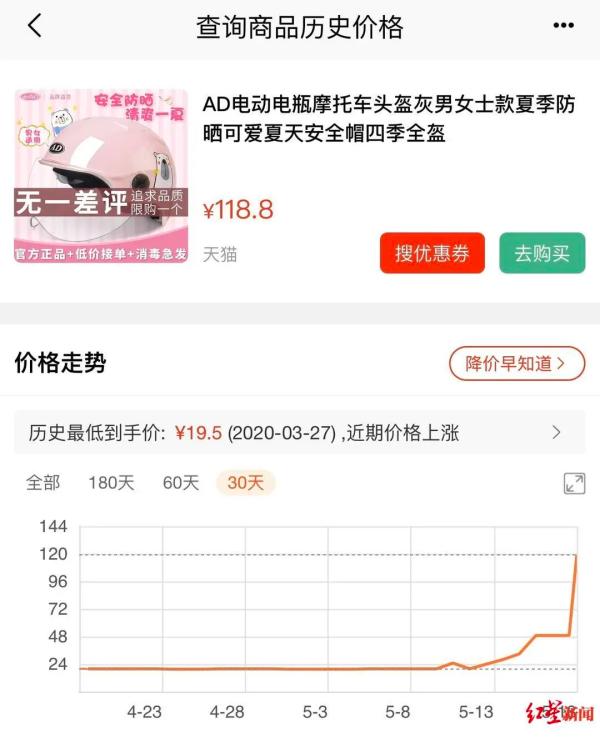Expand the 历史最低到手价 row

pos(556,433)
